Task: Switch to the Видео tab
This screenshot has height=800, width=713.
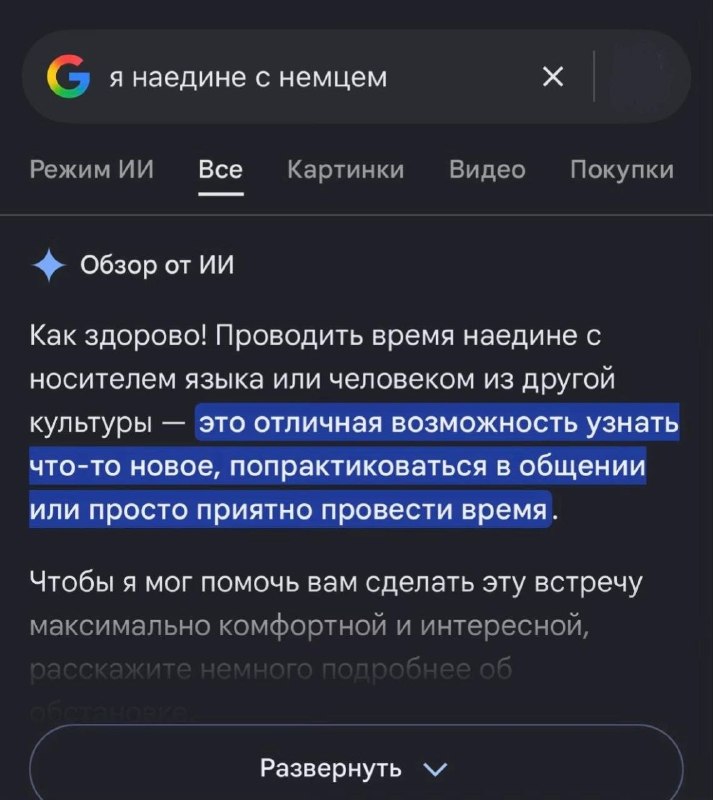Action: tap(487, 169)
